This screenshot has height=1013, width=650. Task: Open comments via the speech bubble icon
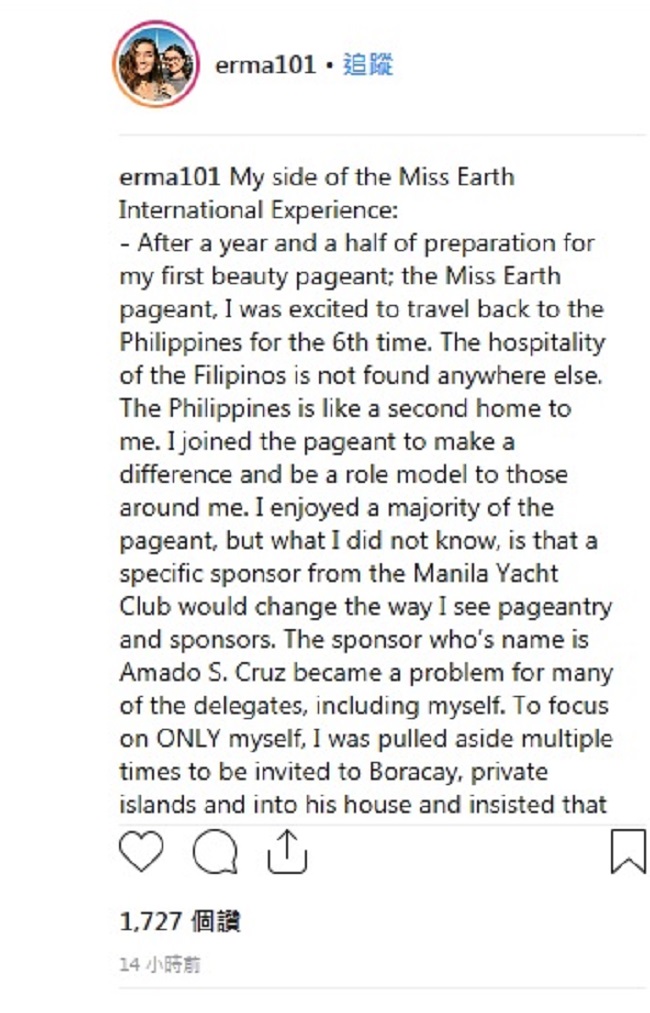click(x=215, y=853)
